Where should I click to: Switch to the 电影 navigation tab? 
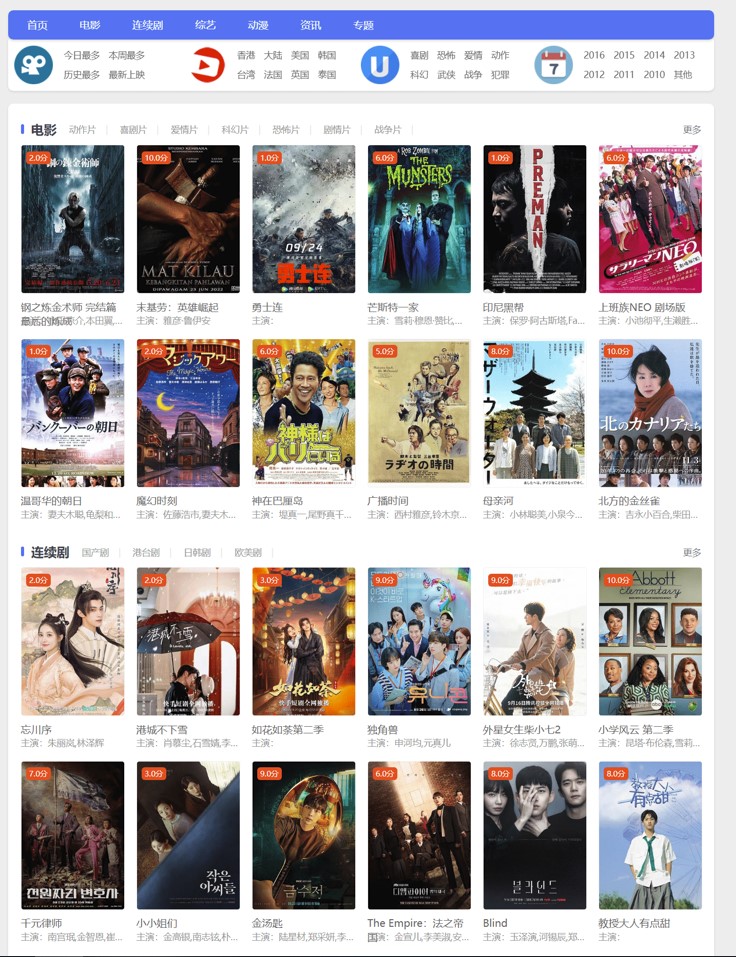90,25
